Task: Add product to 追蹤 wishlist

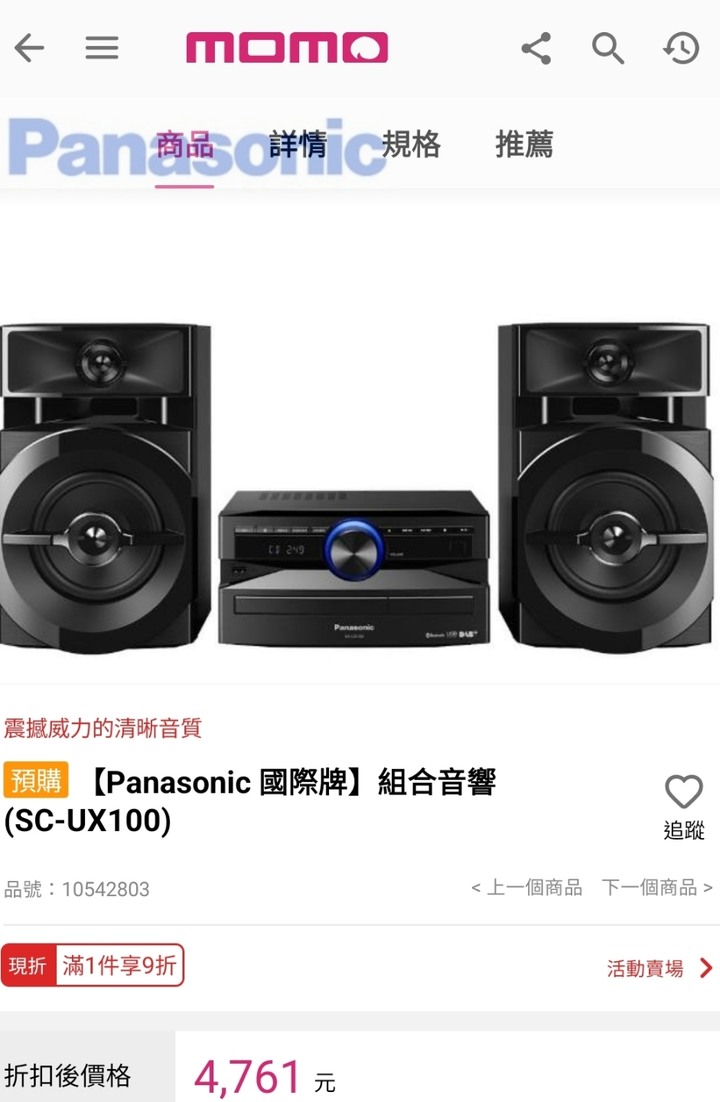Action: 684,805
